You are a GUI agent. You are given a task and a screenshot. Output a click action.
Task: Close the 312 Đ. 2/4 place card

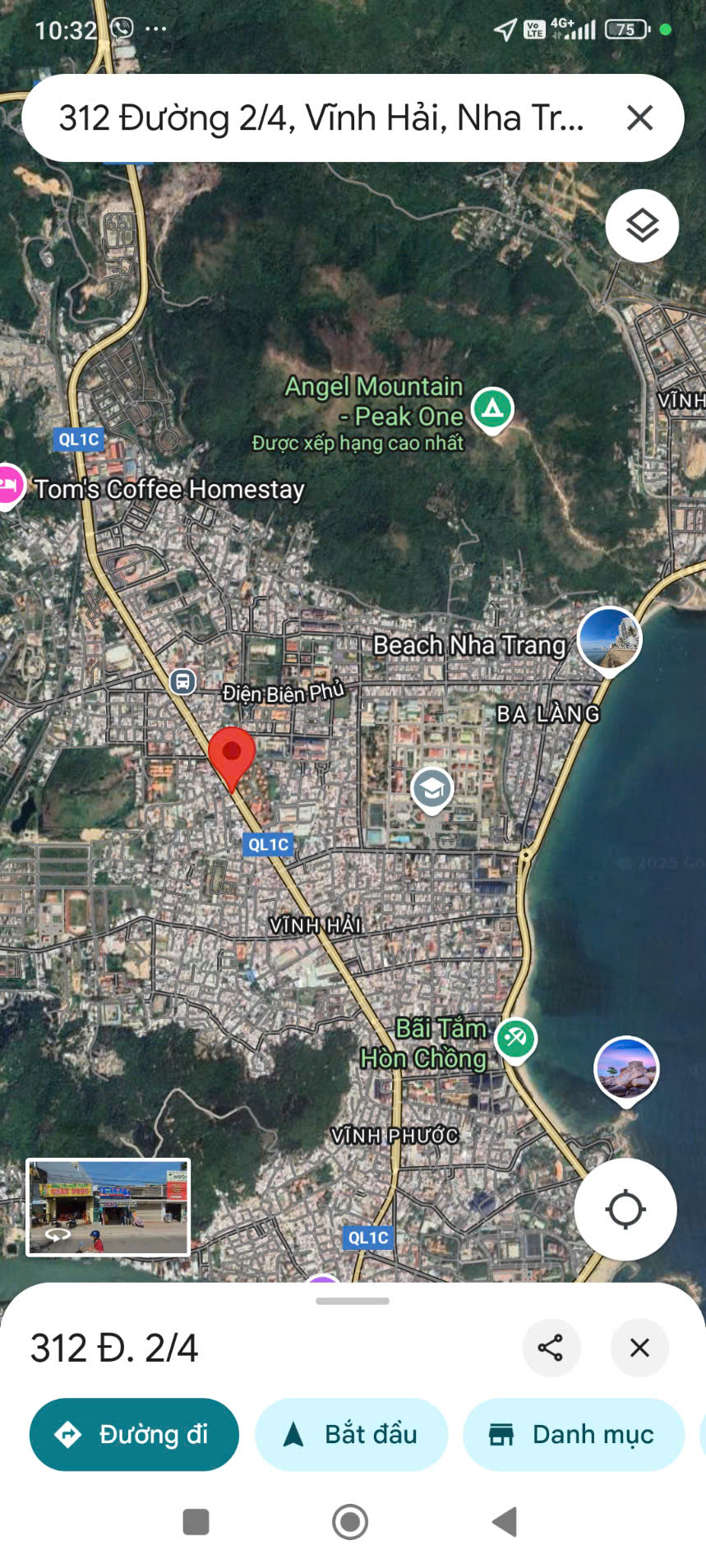639,1348
